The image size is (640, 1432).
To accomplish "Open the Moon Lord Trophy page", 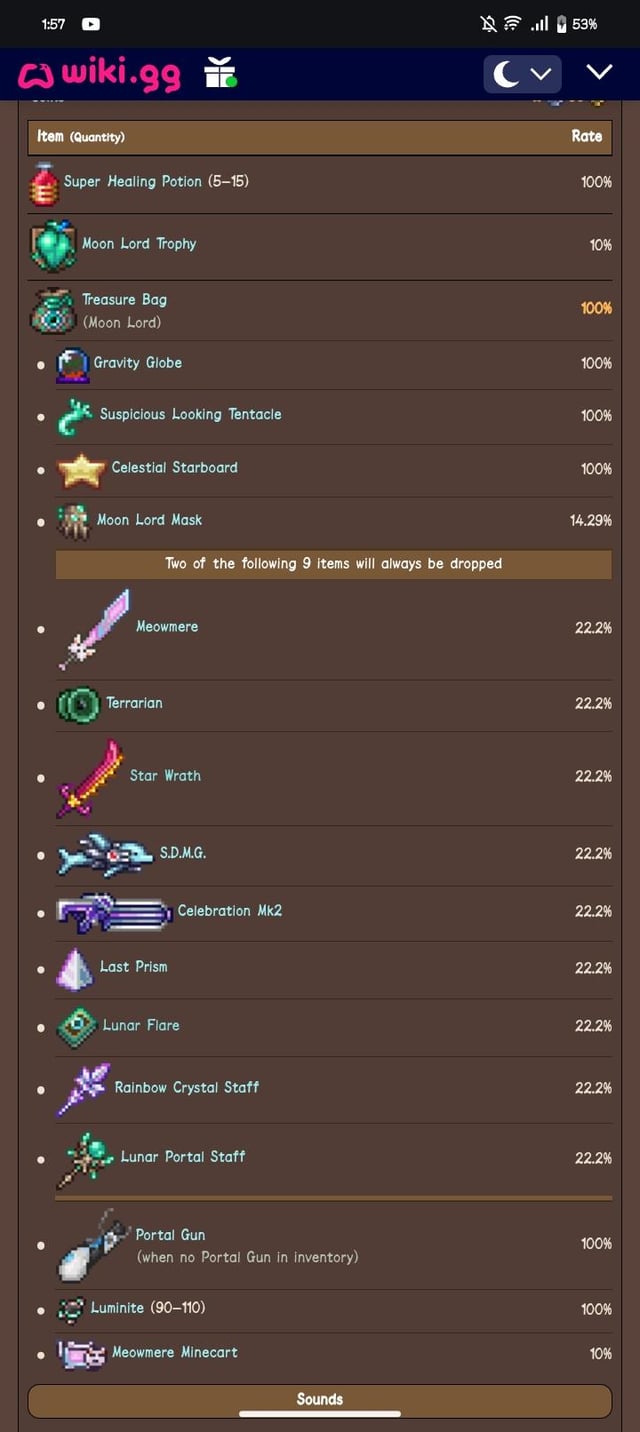I will (x=139, y=243).
